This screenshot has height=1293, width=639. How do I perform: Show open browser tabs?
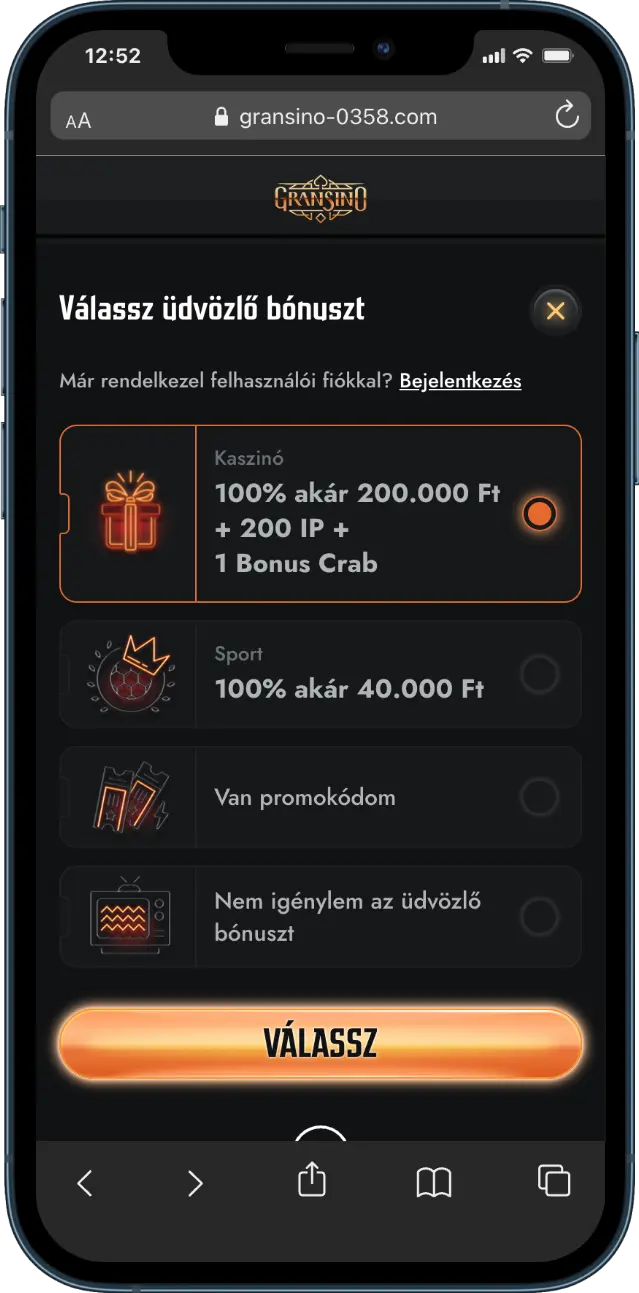[x=554, y=1181]
